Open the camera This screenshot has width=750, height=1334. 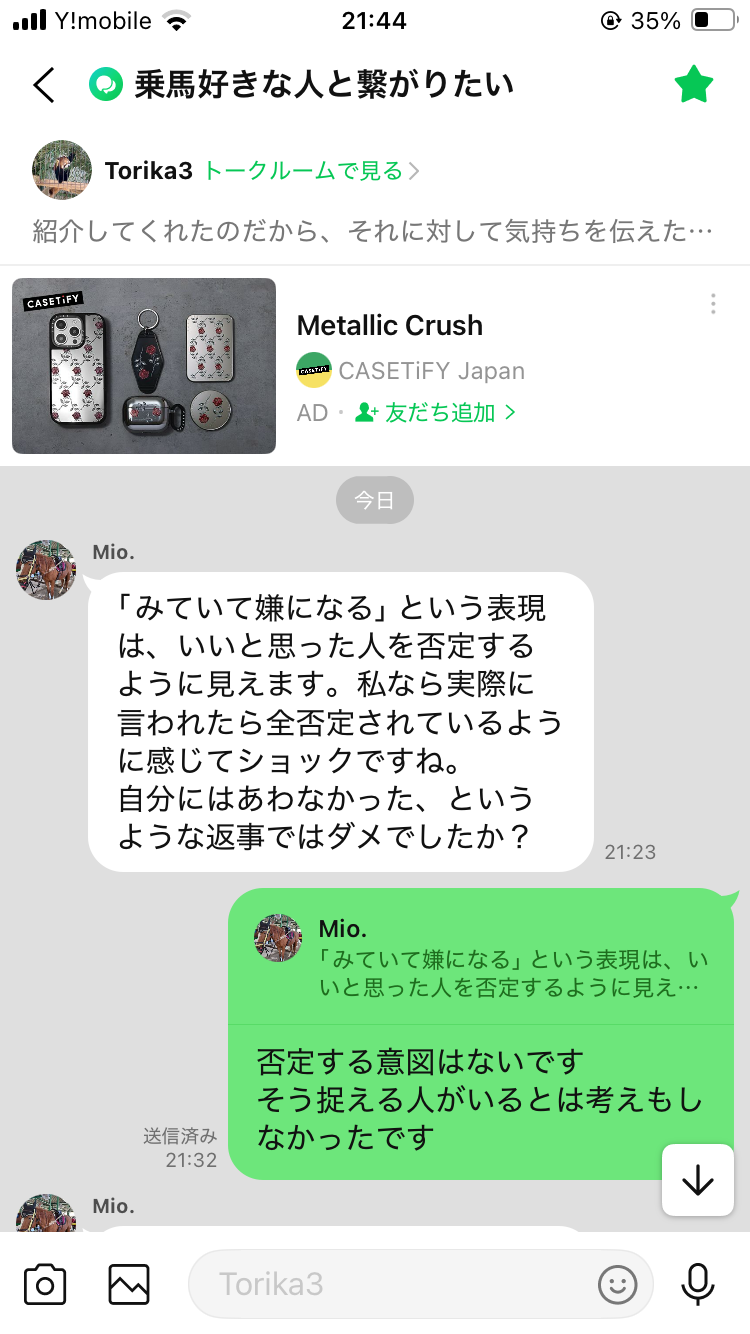tap(45, 1283)
